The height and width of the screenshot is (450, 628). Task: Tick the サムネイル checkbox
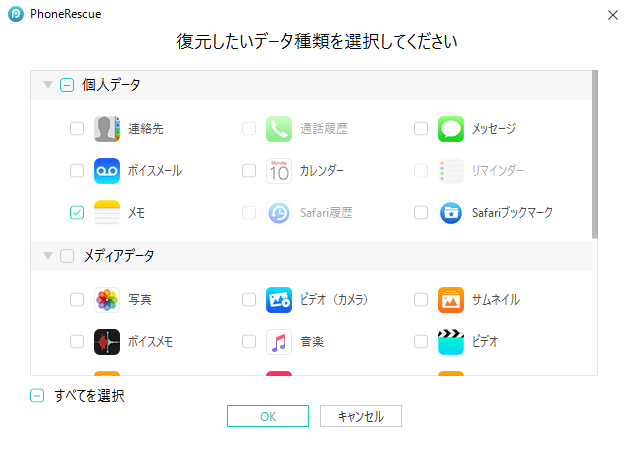pyautogui.click(x=421, y=299)
